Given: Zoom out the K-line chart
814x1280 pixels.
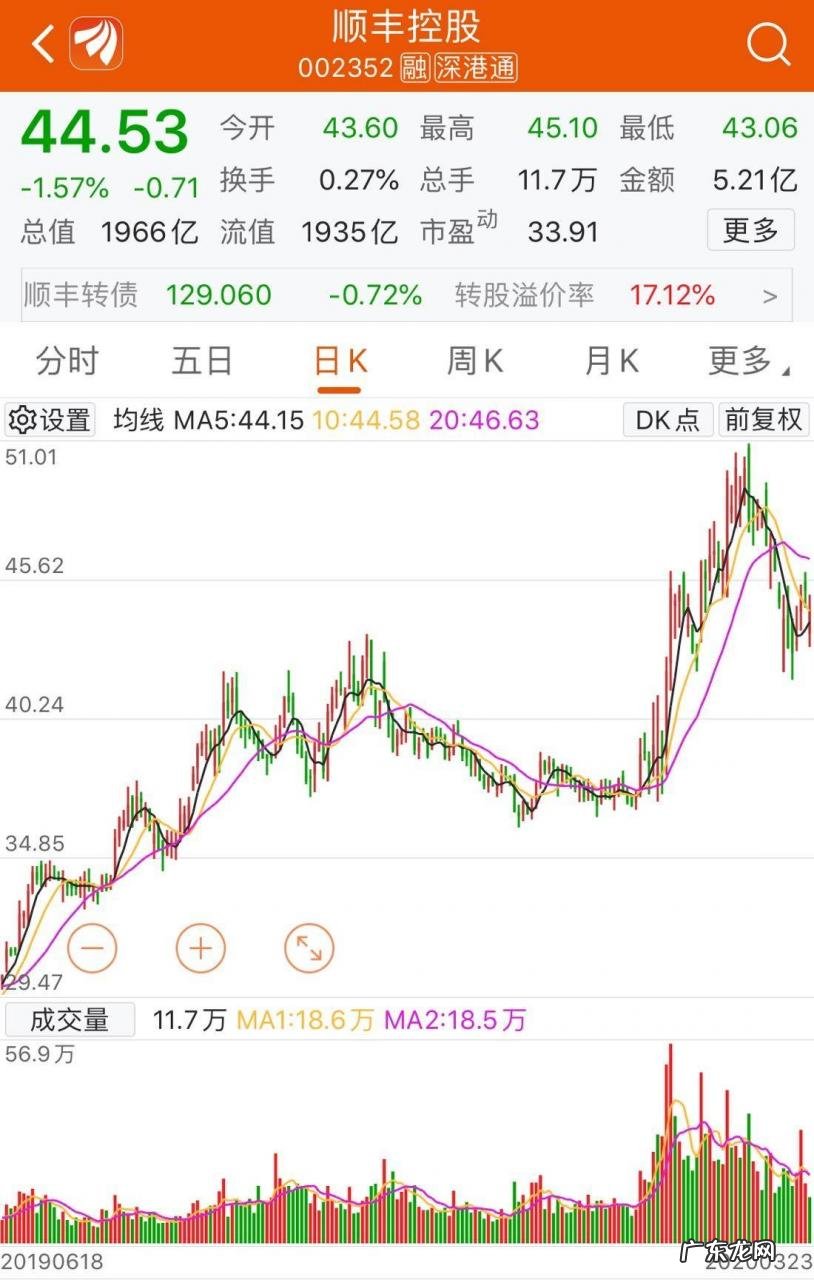Looking at the screenshot, I should click(x=93, y=947).
